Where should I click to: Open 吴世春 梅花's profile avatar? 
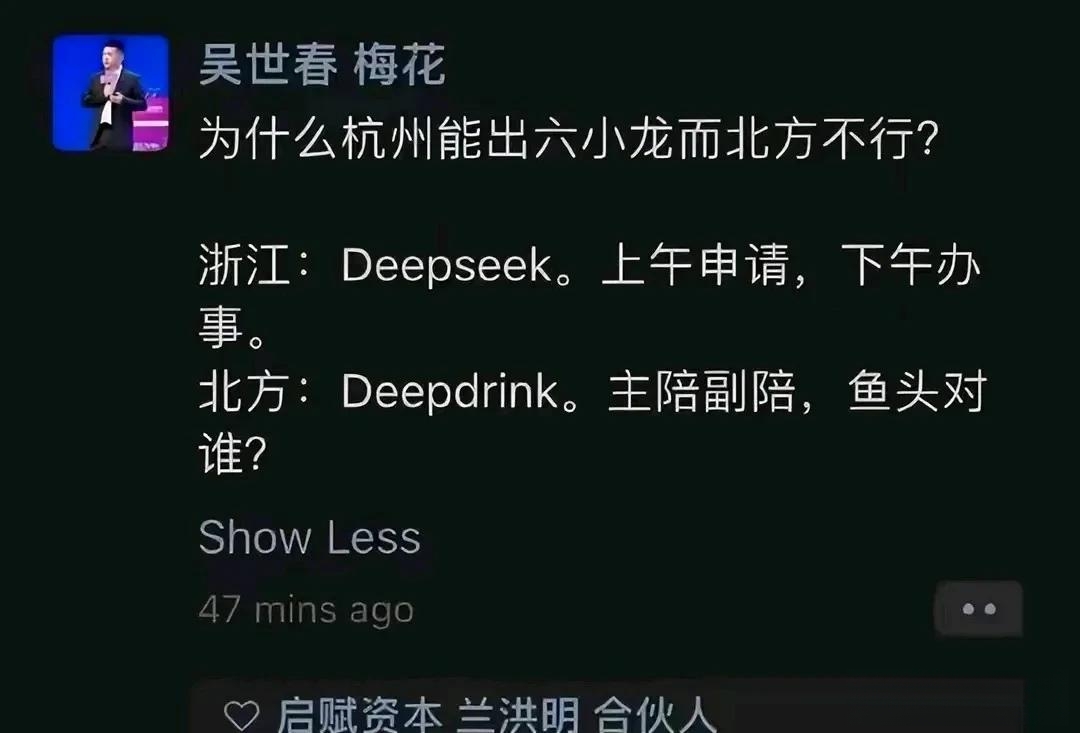[110, 92]
